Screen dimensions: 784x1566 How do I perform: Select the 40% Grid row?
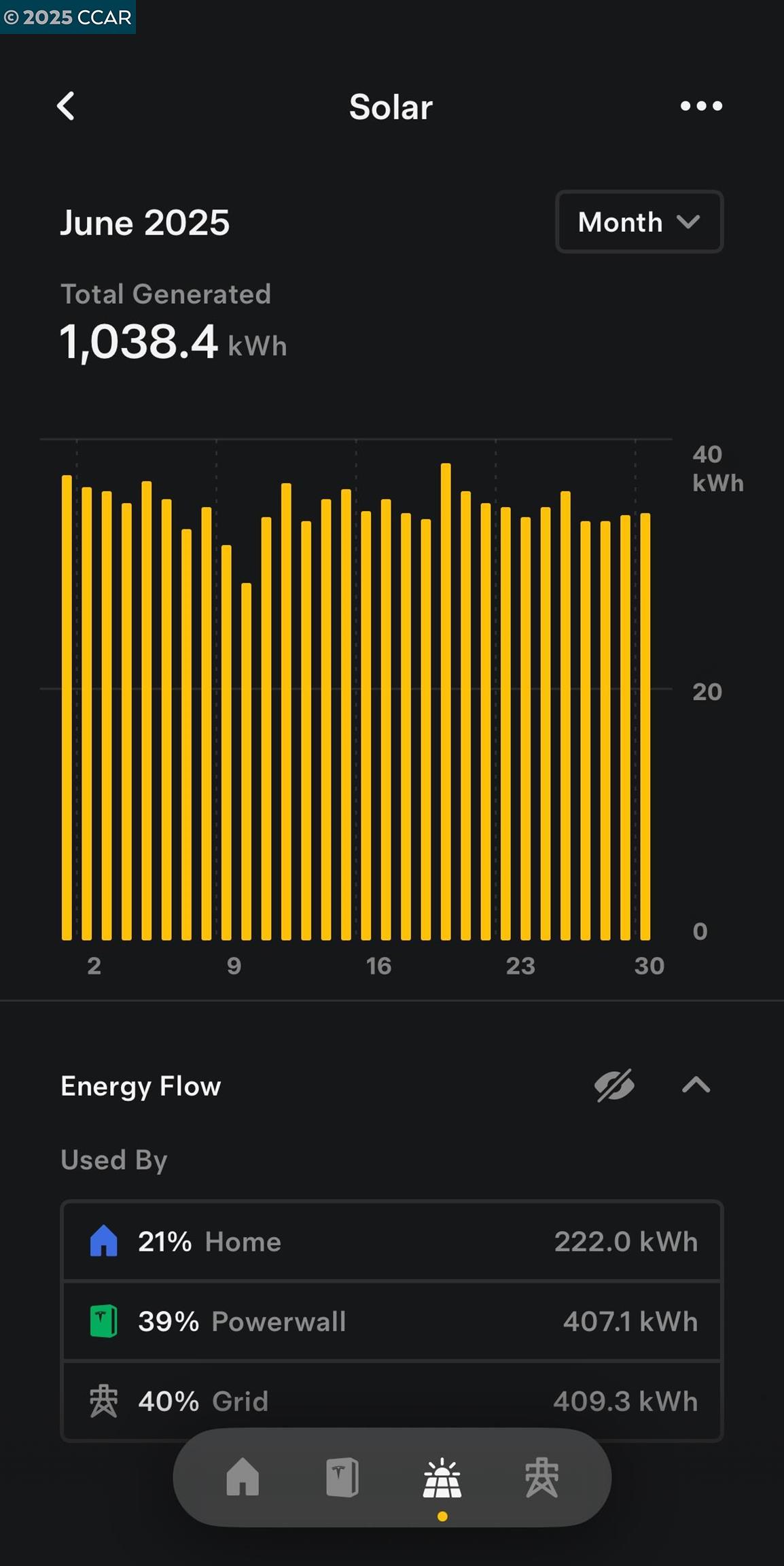392,1399
